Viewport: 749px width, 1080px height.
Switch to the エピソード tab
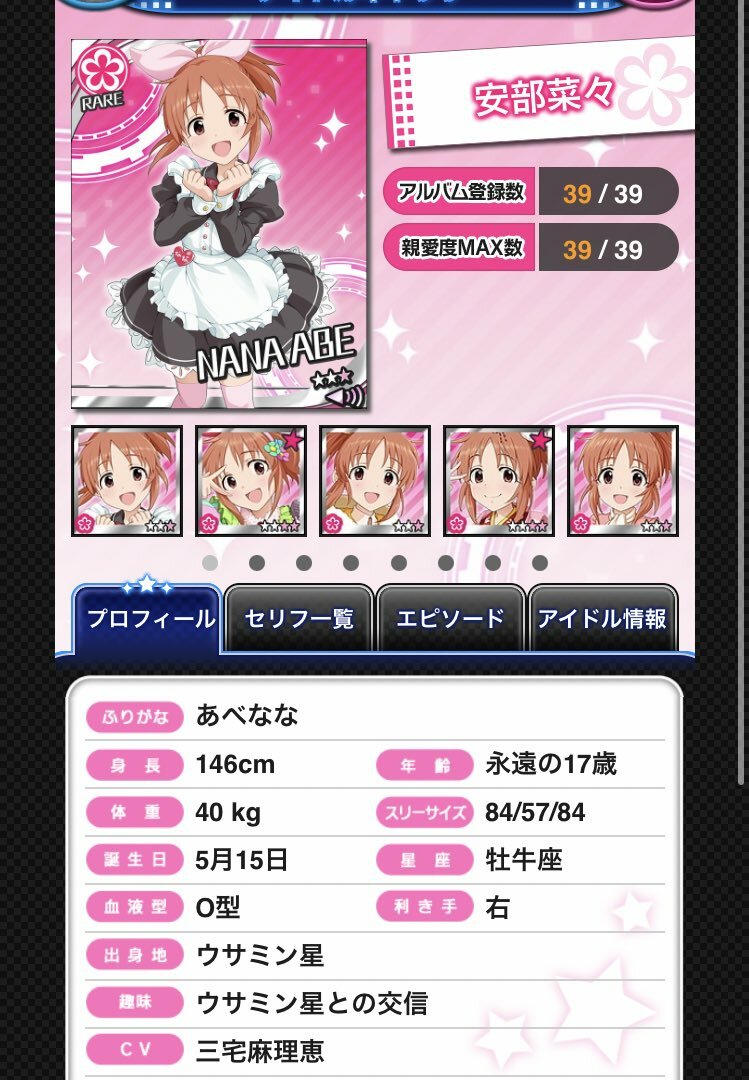[450, 618]
